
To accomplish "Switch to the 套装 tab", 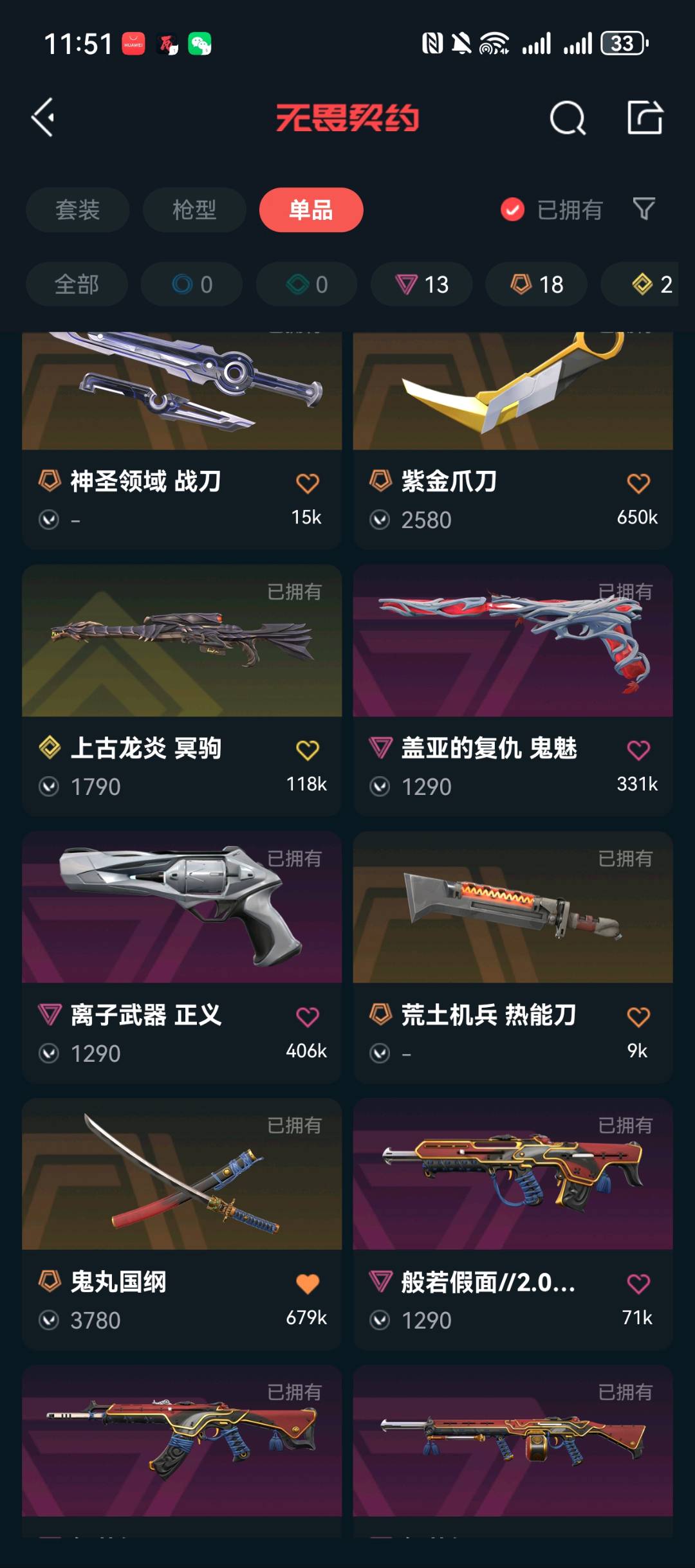I will (77, 210).
